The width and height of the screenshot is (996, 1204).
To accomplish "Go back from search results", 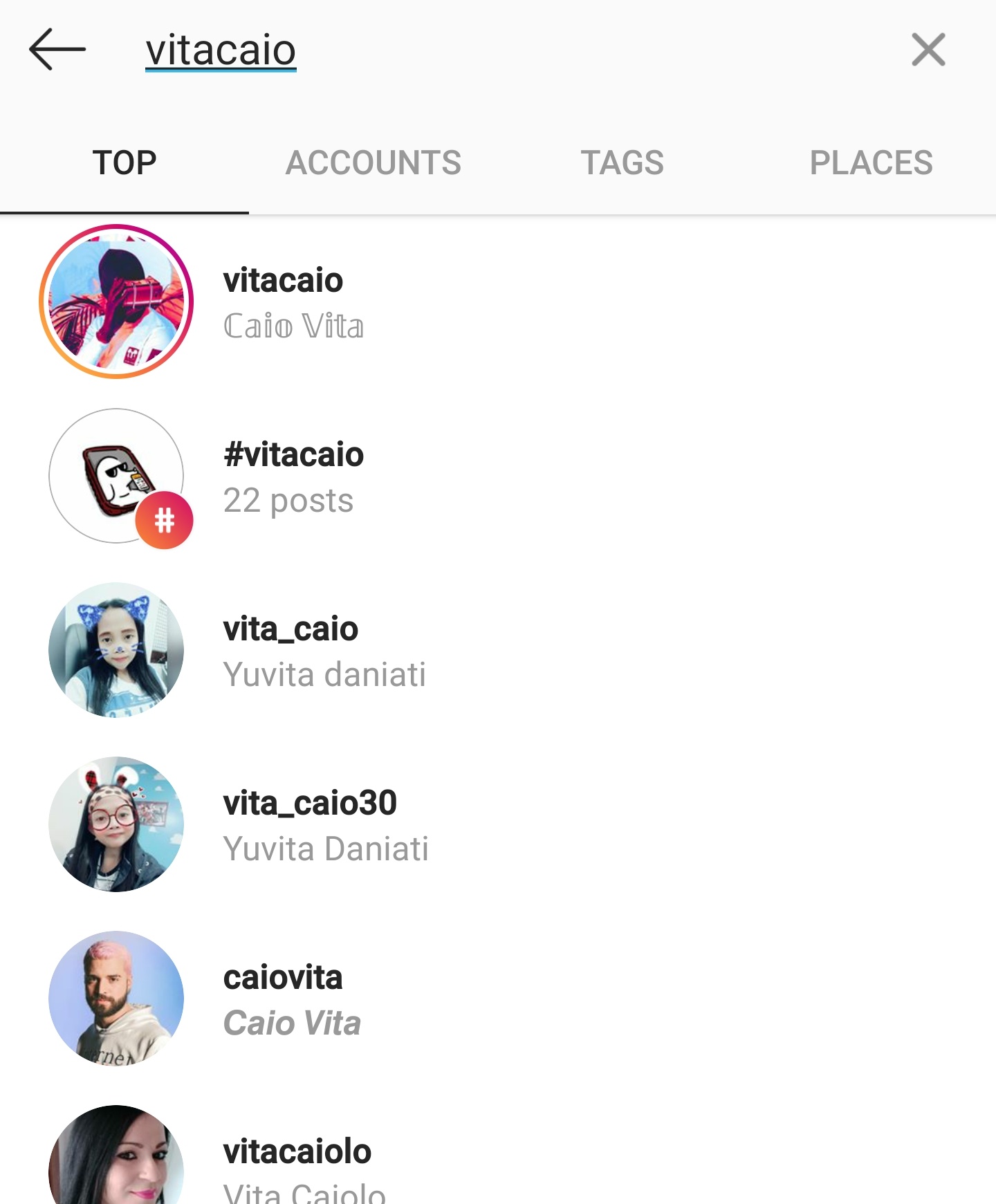I will pos(57,50).
